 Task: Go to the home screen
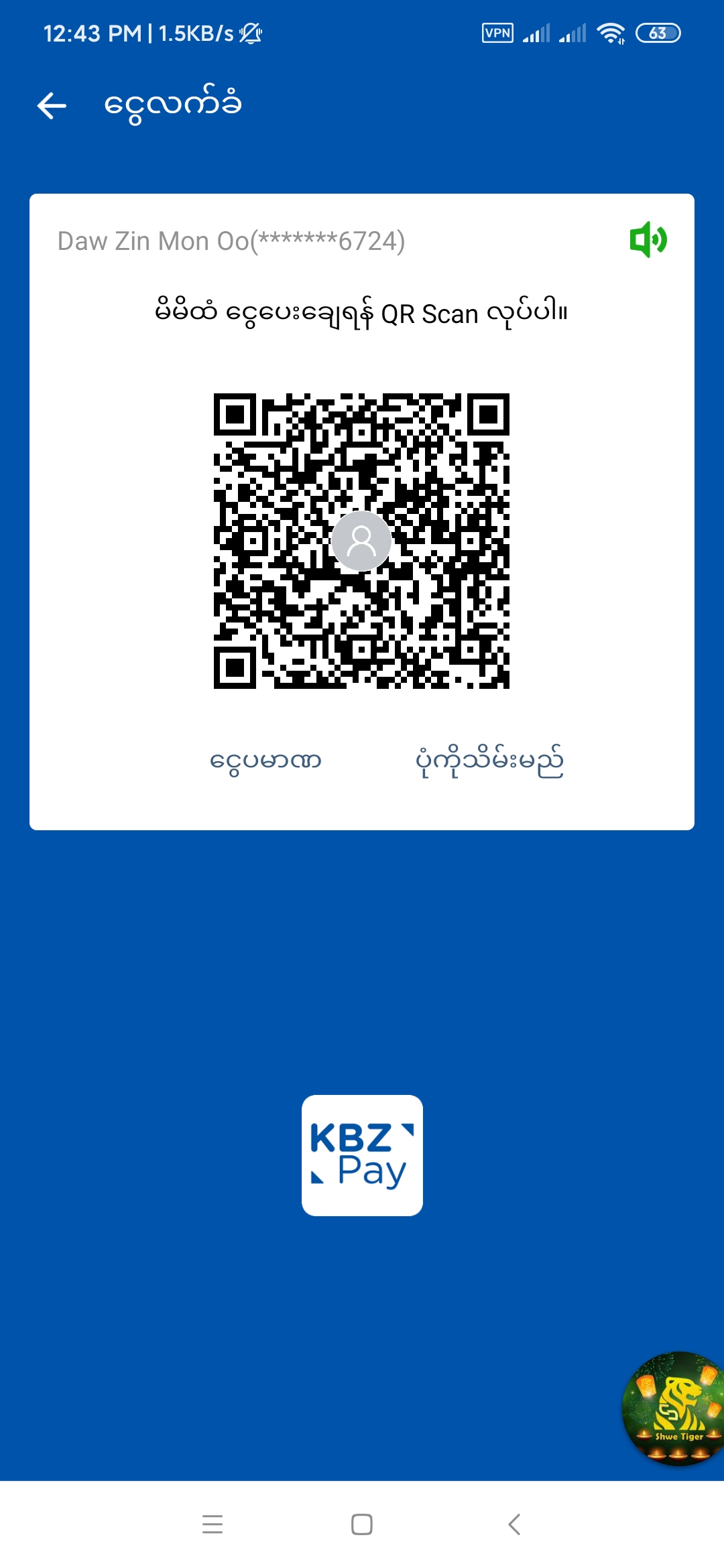click(x=362, y=1524)
